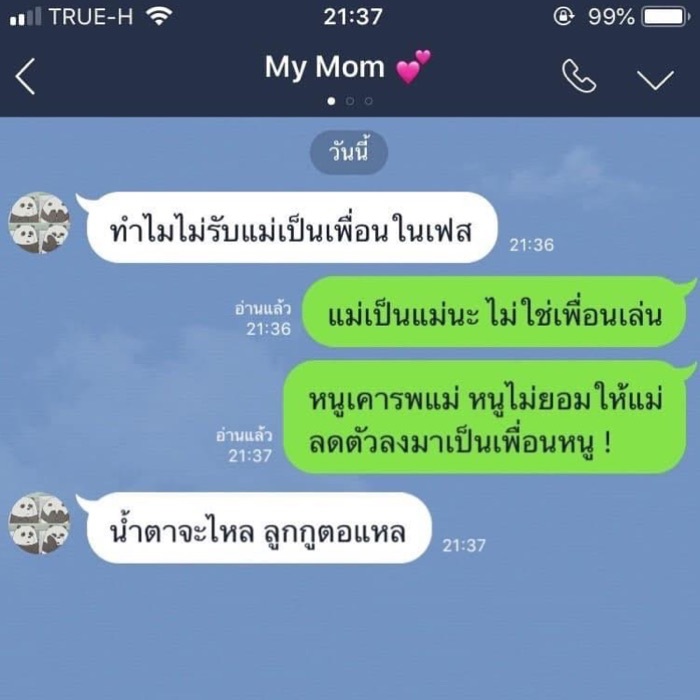Open Mom's avatar beside the first message
The image size is (700, 700).
tap(38, 222)
